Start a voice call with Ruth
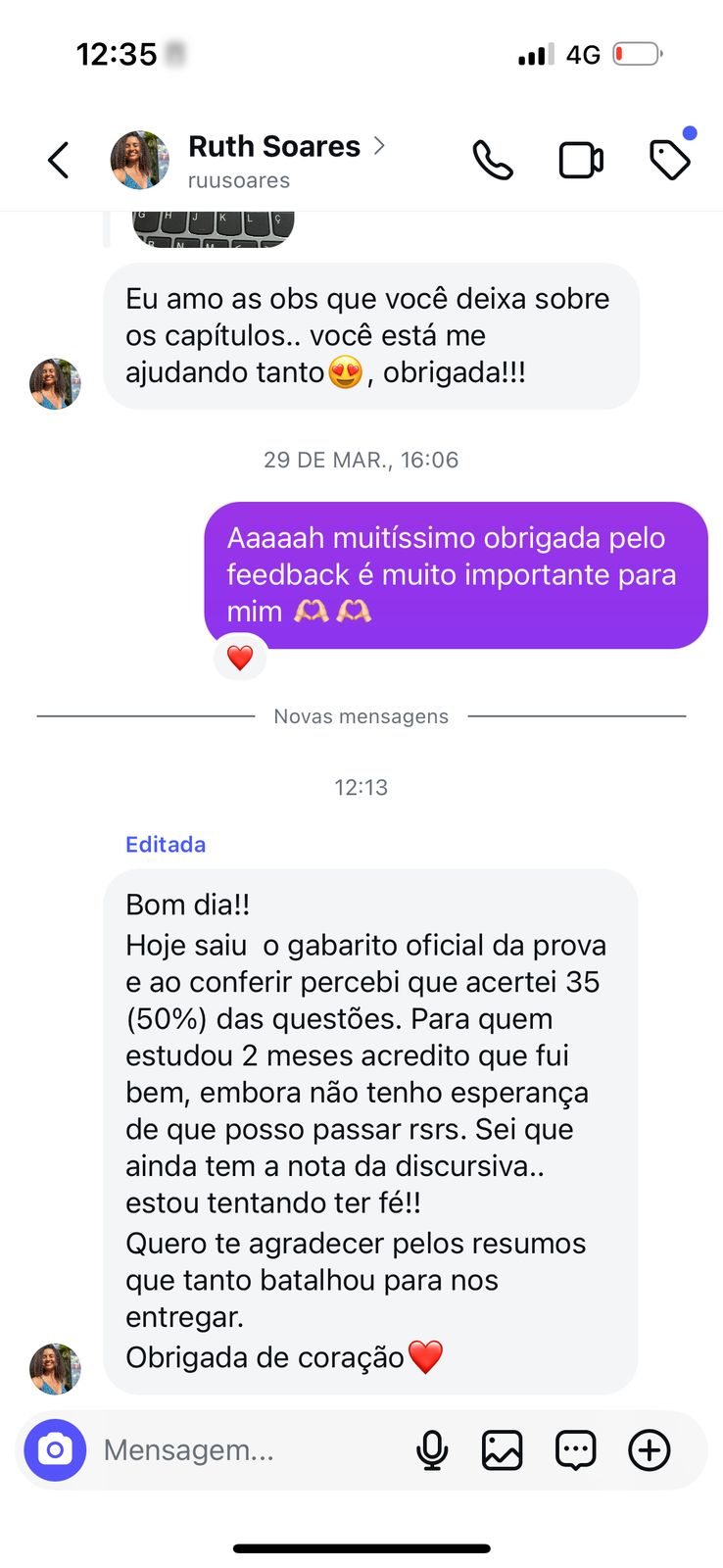 (492, 160)
